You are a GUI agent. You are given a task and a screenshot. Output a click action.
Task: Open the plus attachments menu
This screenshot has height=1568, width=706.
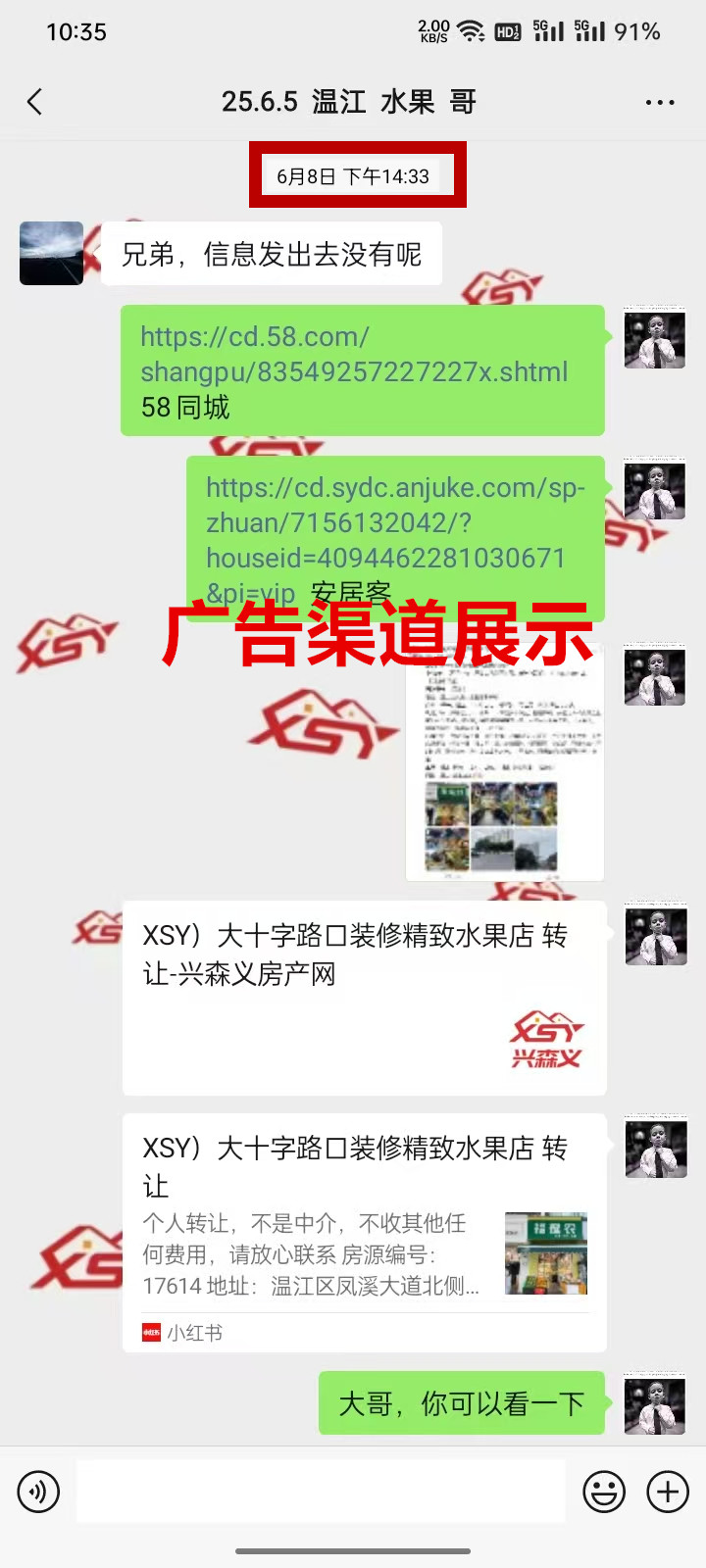(668, 1492)
